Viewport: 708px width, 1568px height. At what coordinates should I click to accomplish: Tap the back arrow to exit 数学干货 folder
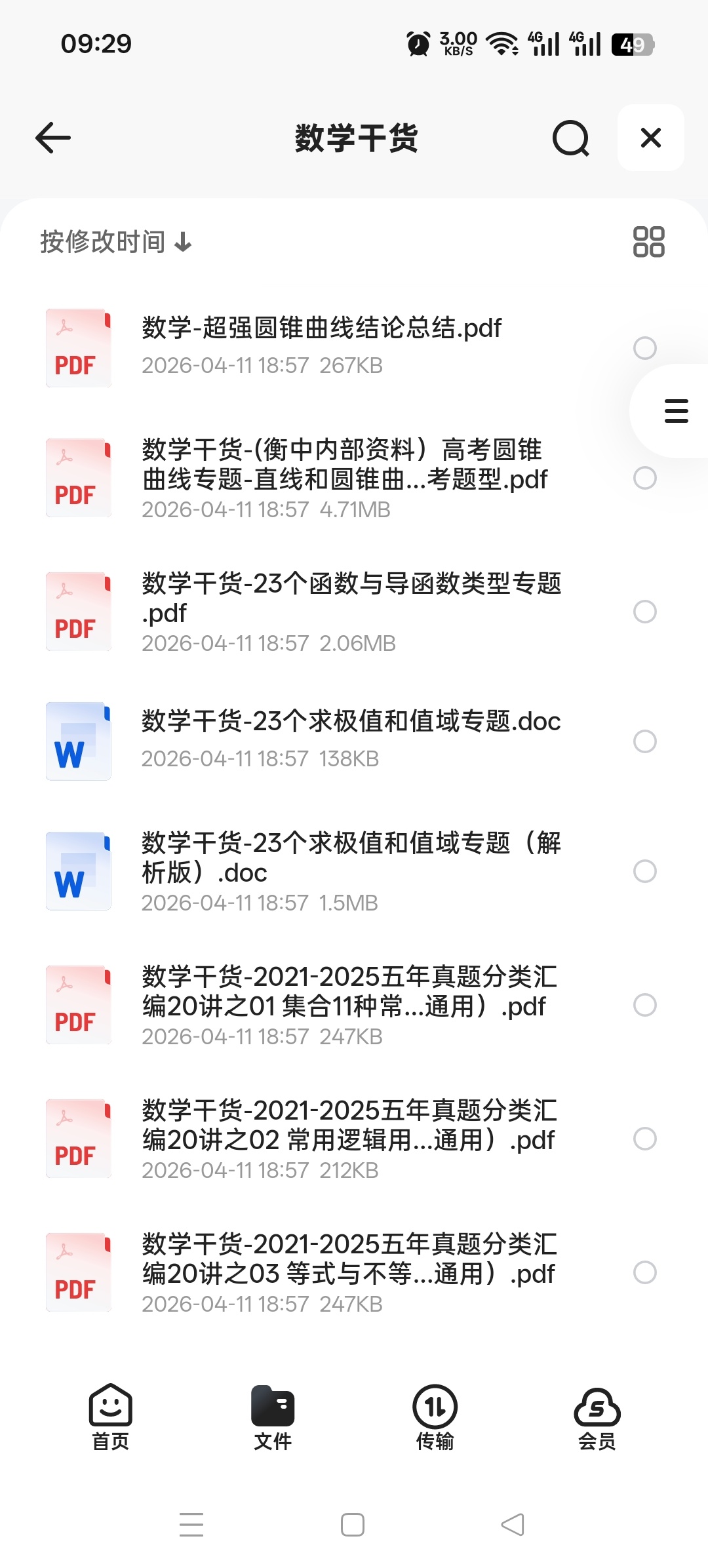tap(52, 138)
